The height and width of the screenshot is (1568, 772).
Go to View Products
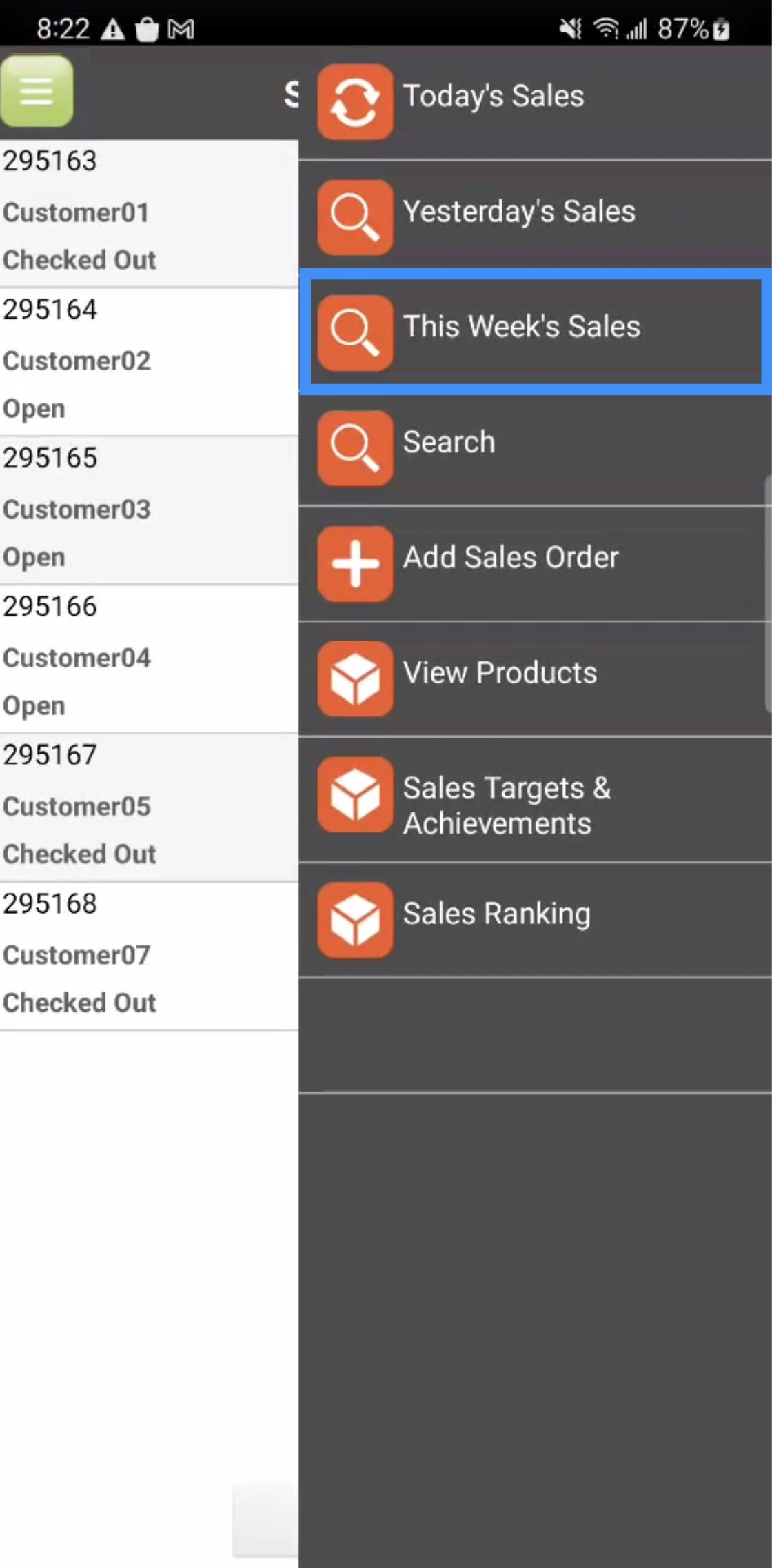534,677
